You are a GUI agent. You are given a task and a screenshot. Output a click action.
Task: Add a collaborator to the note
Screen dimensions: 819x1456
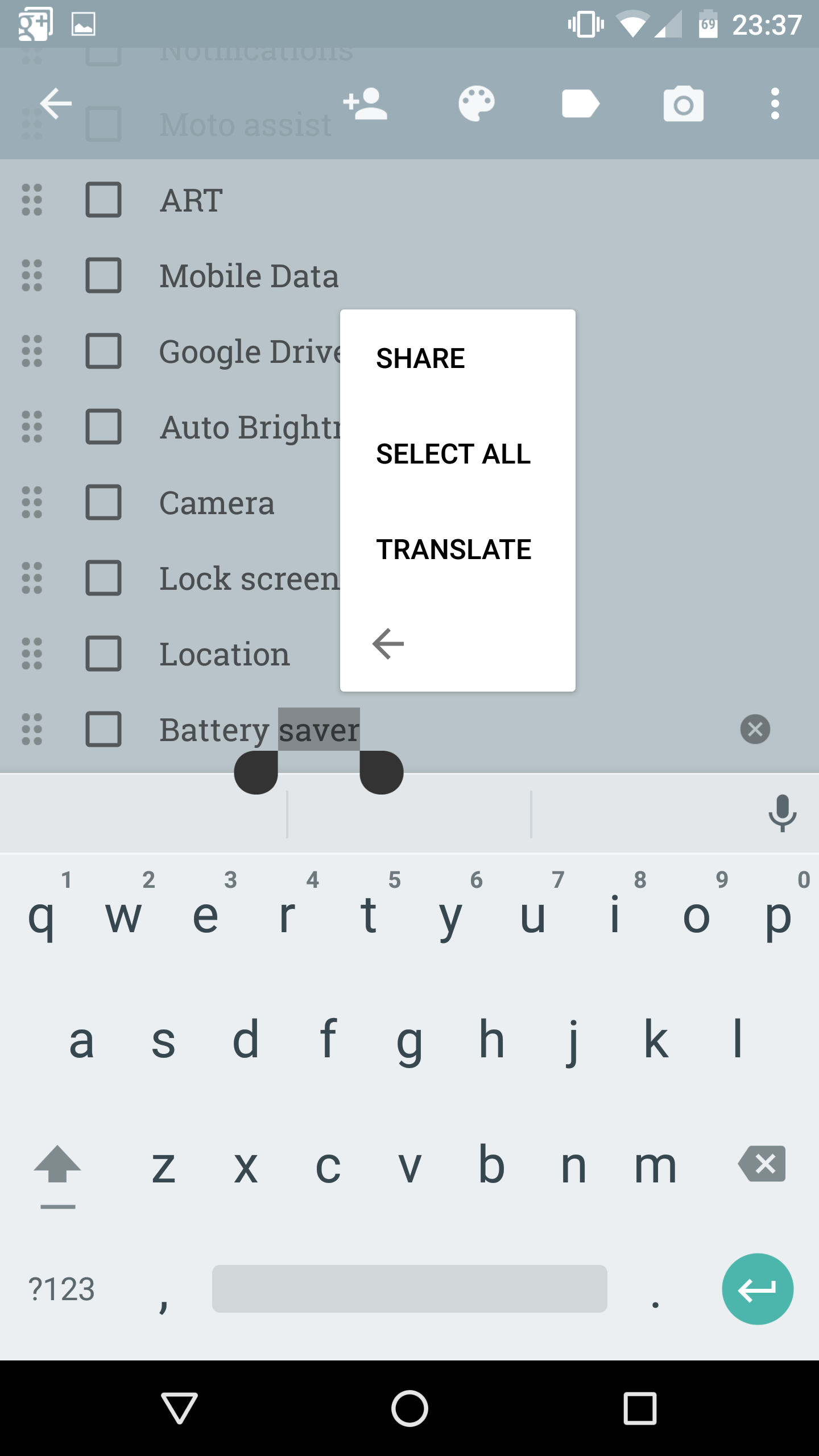tap(365, 104)
